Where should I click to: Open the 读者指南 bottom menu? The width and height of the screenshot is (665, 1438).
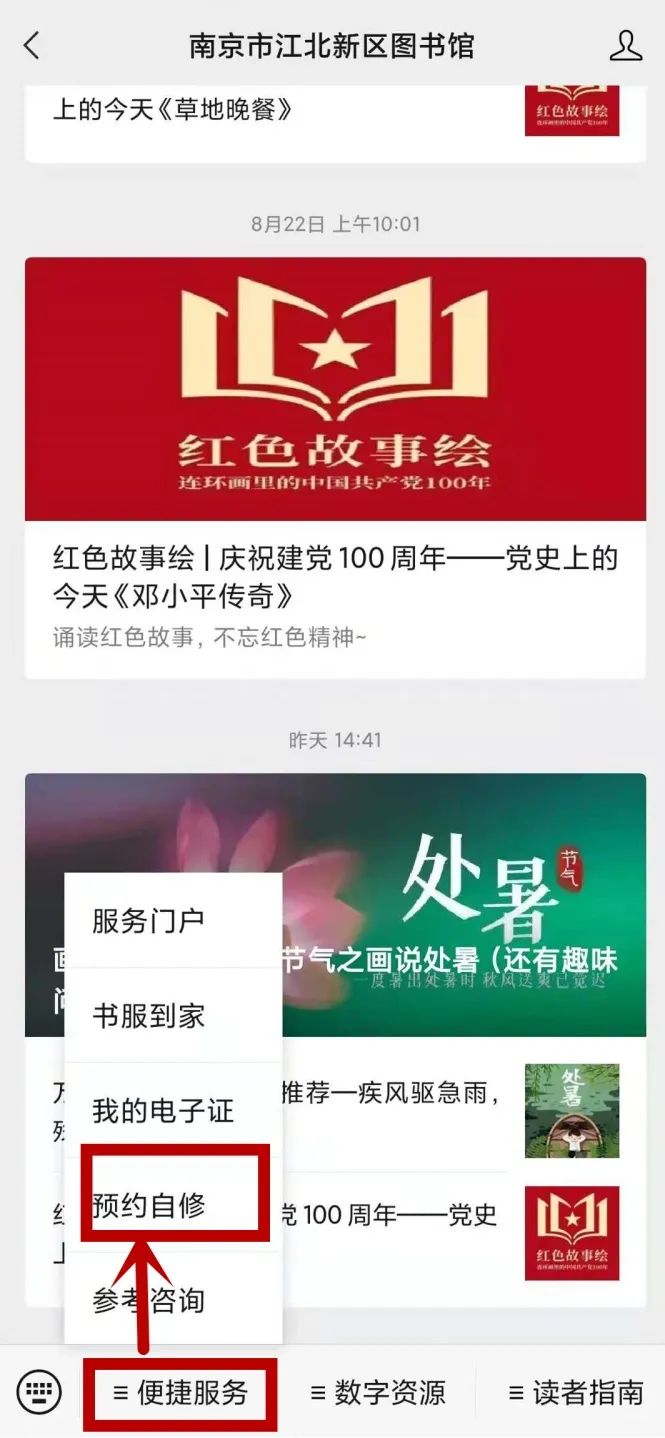click(575, 1392)
